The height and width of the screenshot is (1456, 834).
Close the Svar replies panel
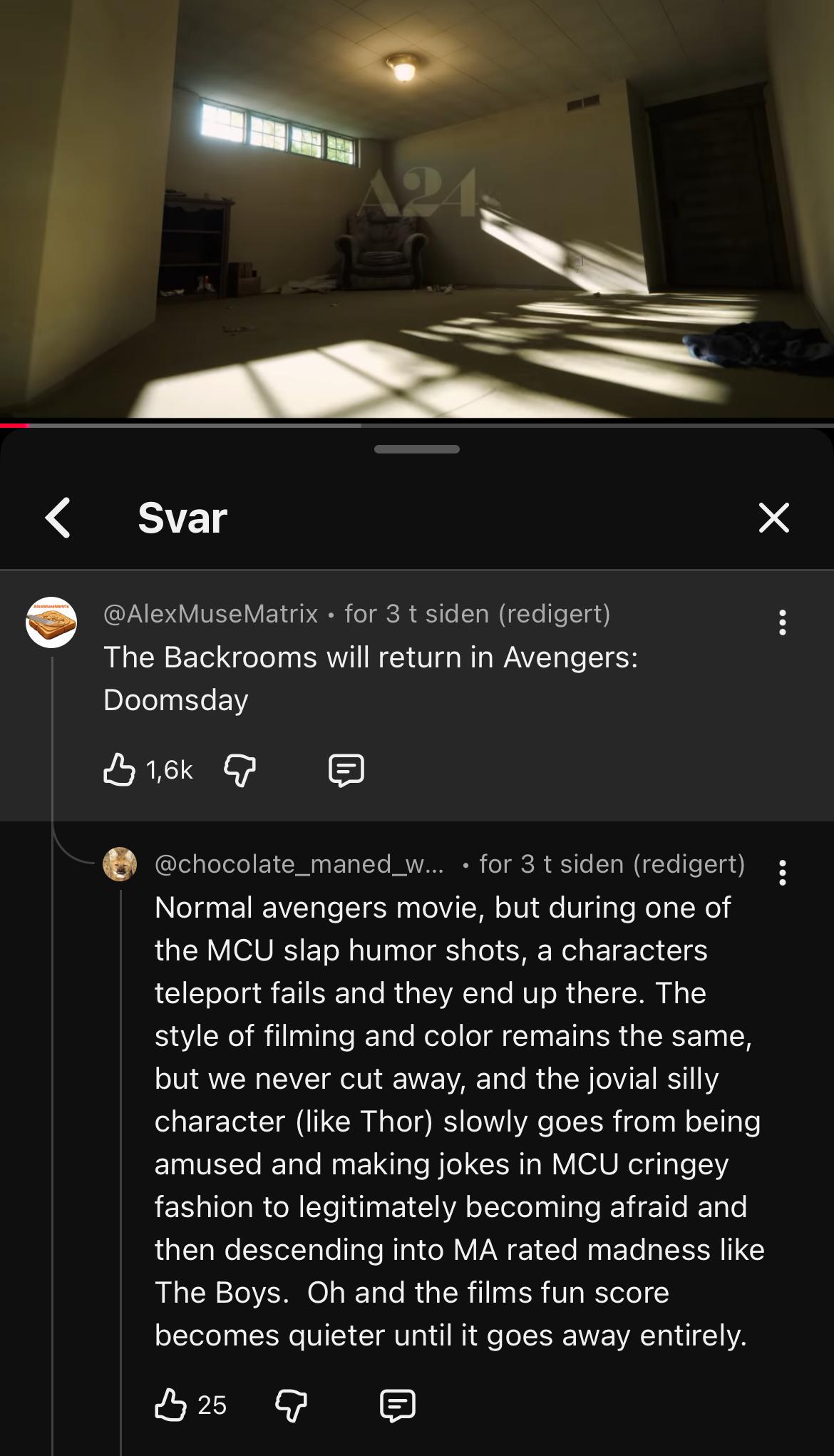point(773,518)
